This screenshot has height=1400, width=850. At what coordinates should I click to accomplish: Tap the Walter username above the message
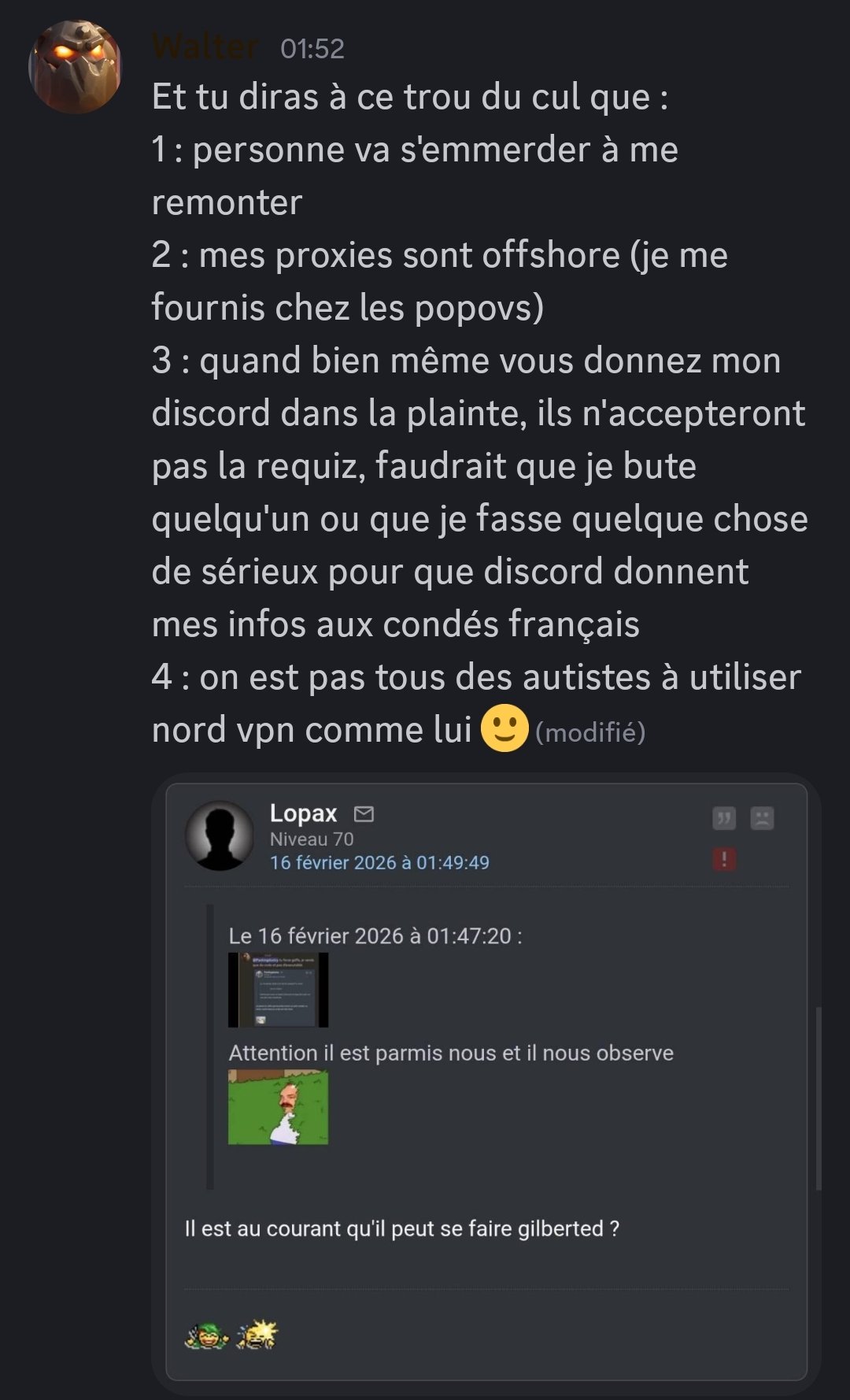point(205,48)
